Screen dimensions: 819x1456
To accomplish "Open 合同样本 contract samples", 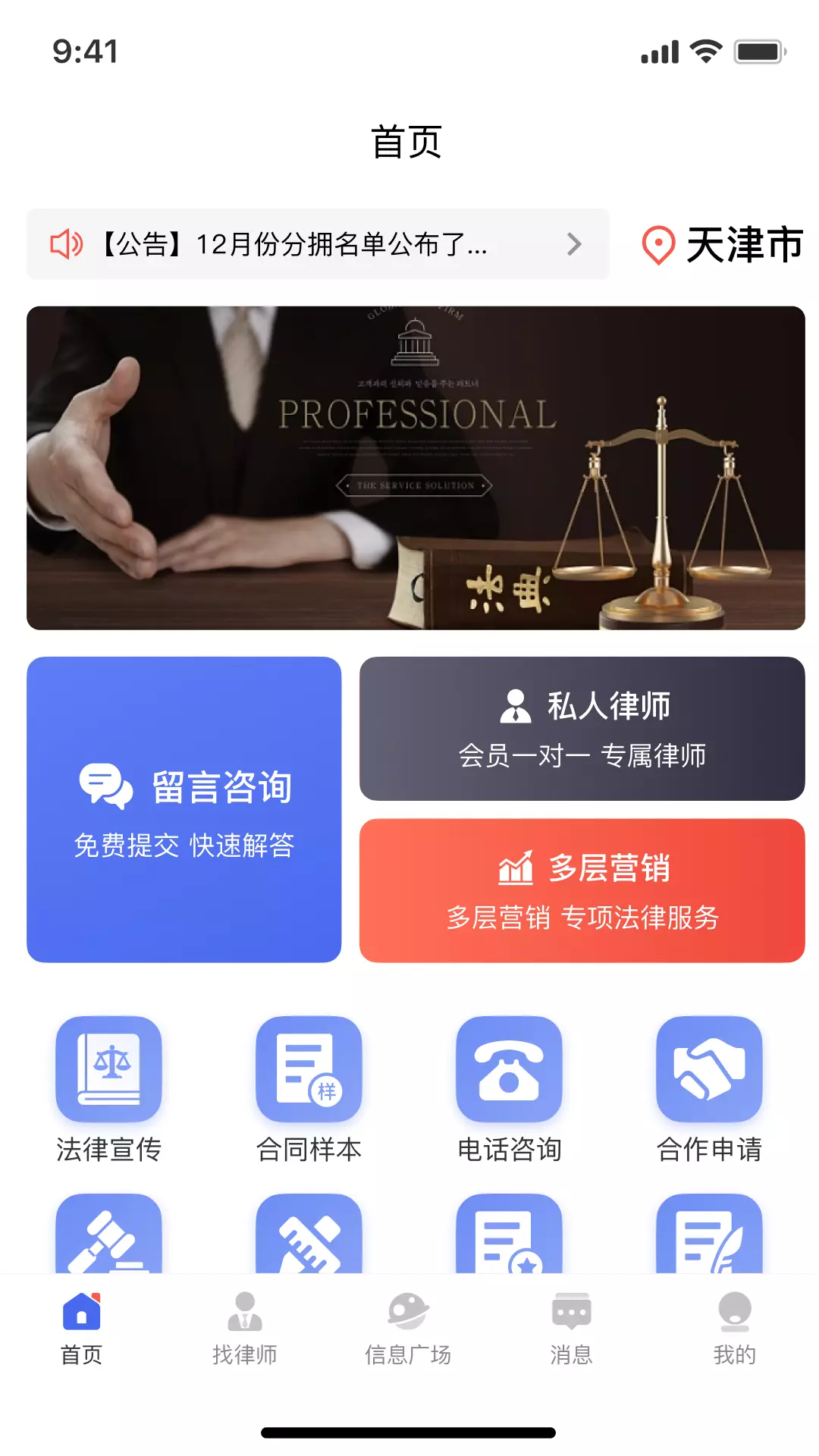I will point(309,1090).
